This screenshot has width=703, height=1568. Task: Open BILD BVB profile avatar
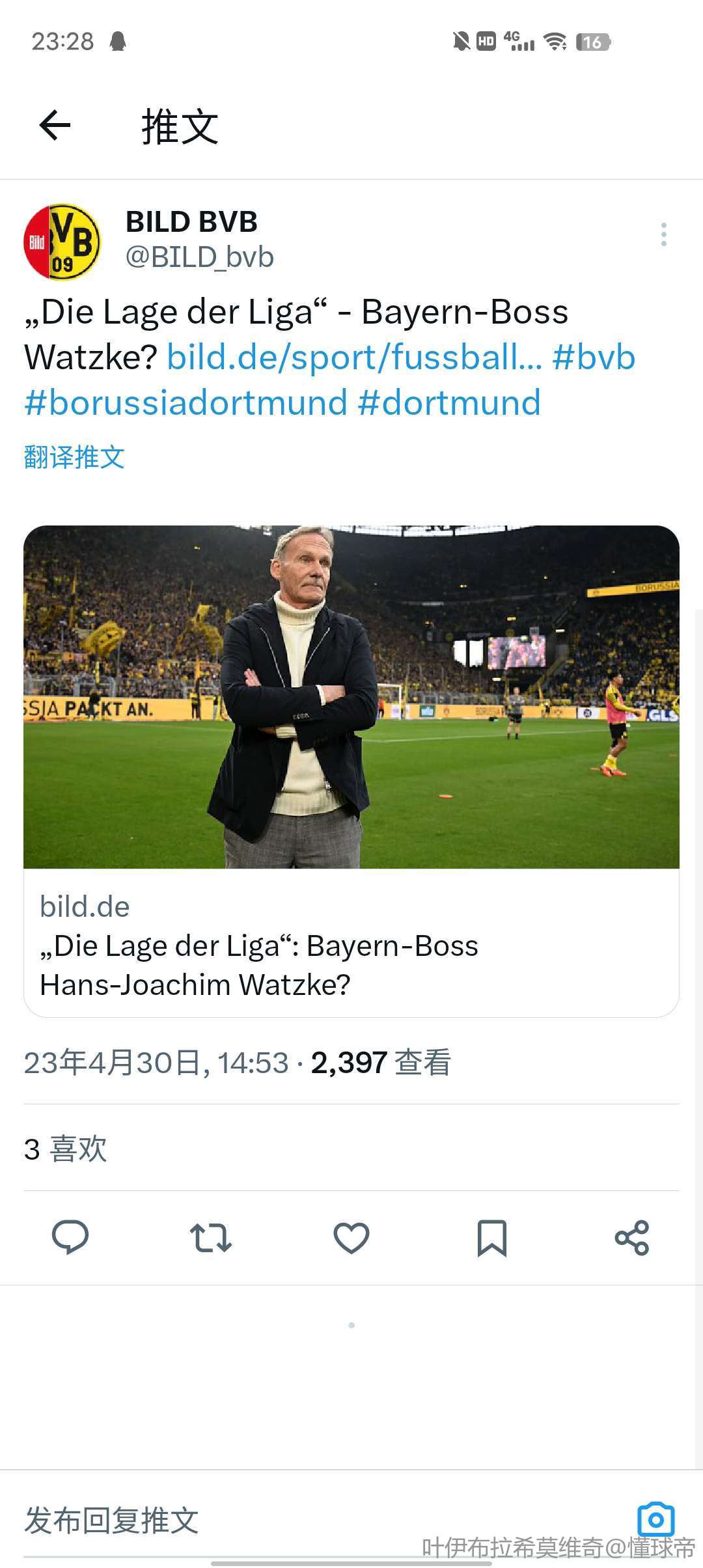point(62,242)
